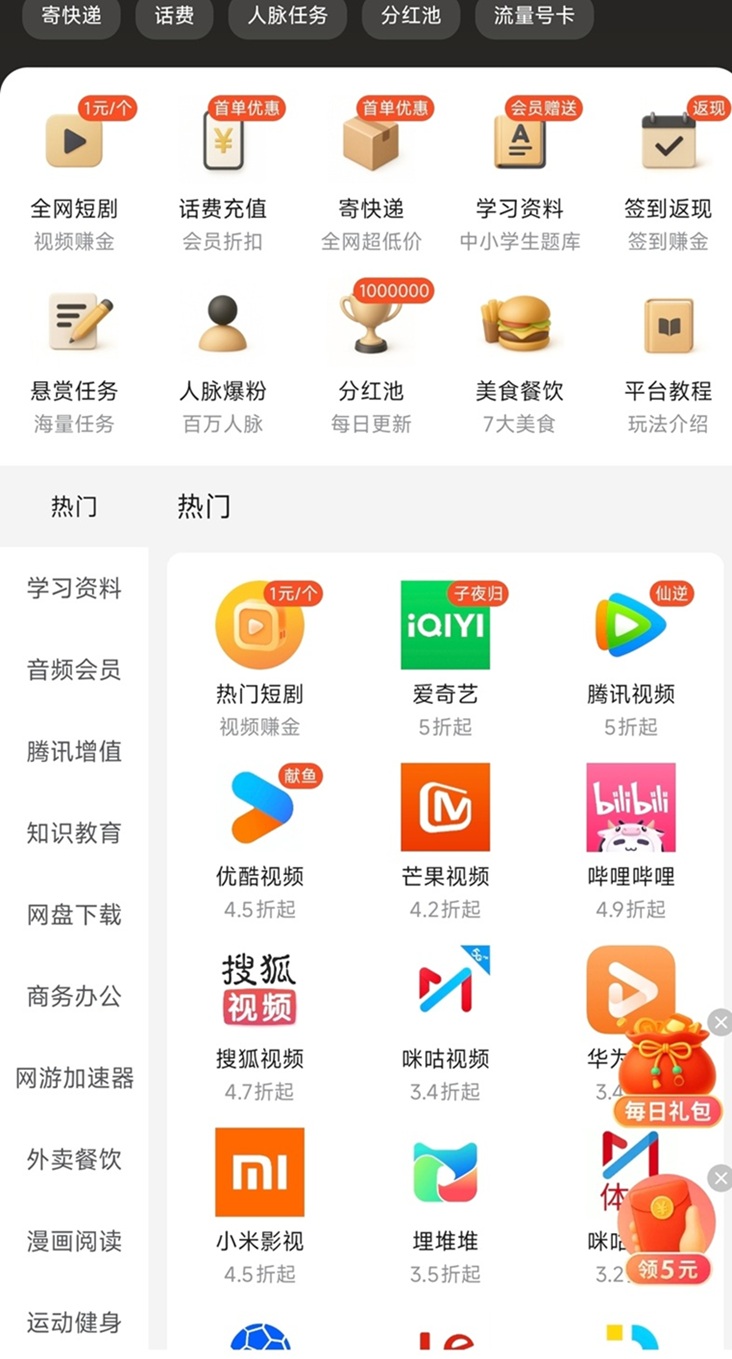This screenshot has height=1359, width=732.
Task: Close the 每日礼包 floating popup
Action: point(720,1022)
